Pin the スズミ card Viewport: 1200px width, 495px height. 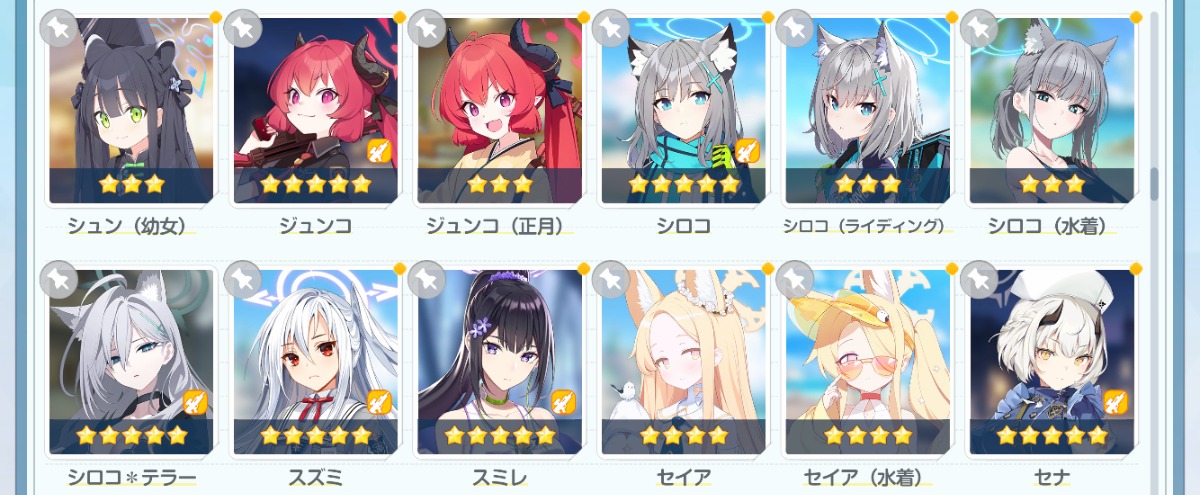click(x=242, y=280)
